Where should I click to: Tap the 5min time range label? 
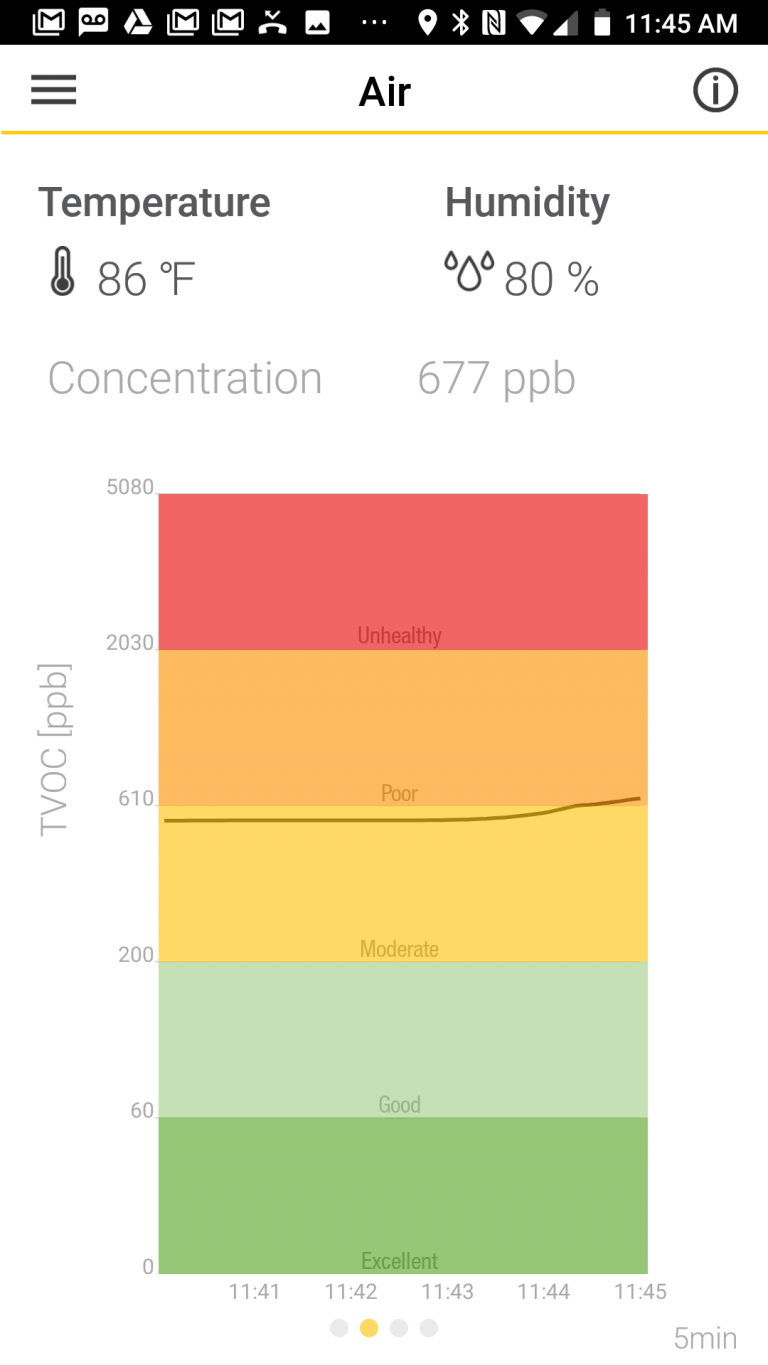coord(705,1338)
